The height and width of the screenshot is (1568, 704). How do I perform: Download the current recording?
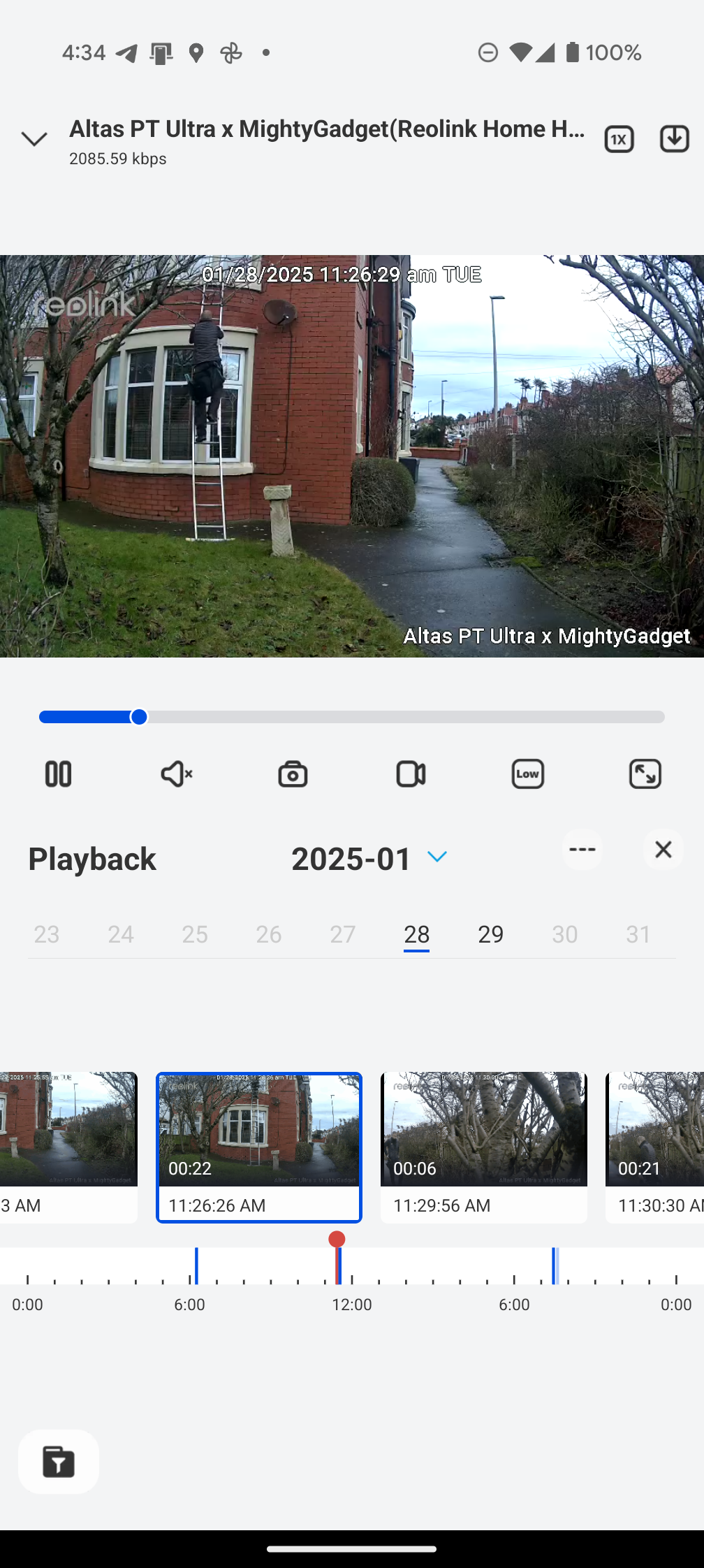click(x=674, y=138)
